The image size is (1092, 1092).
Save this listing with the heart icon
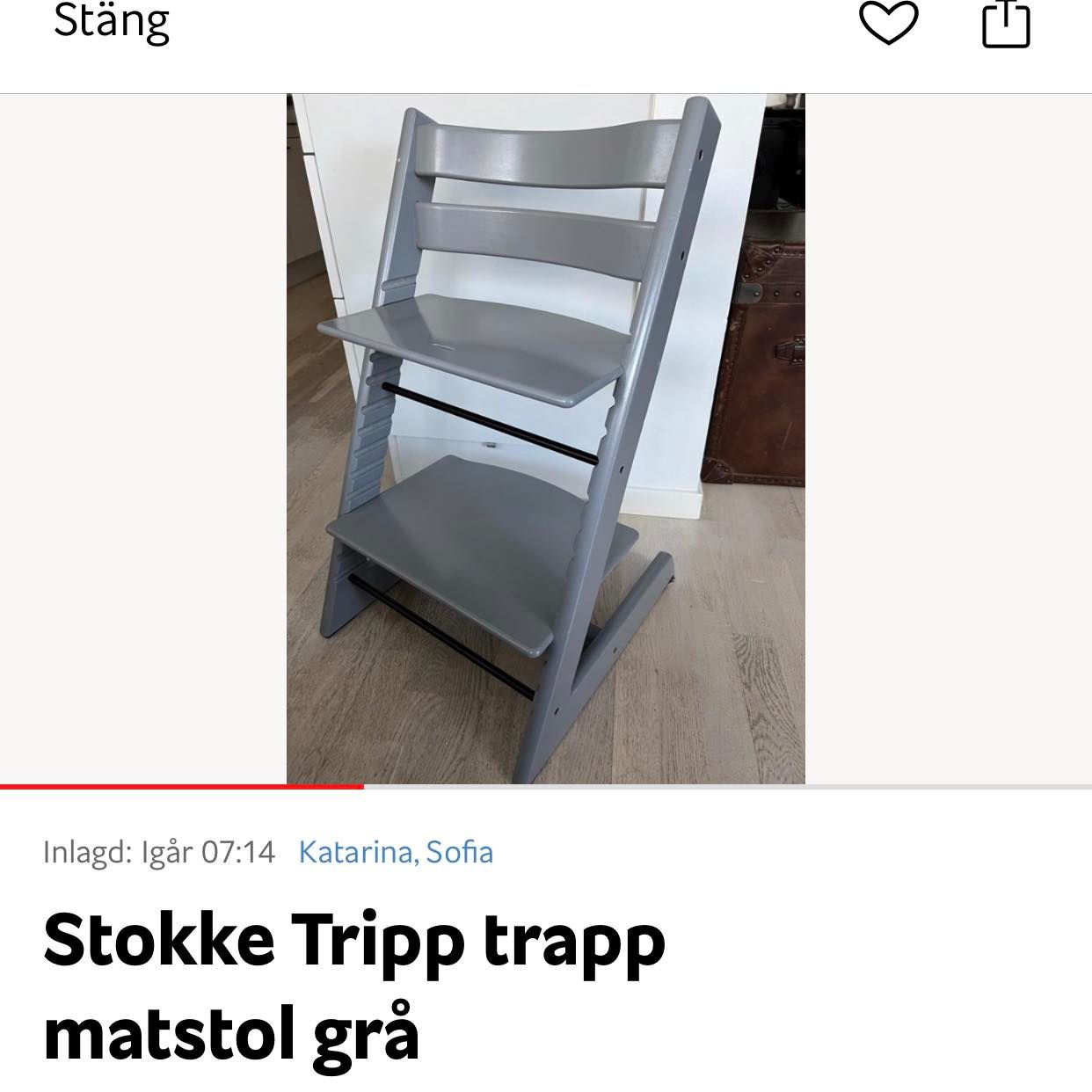click(888, 23)
